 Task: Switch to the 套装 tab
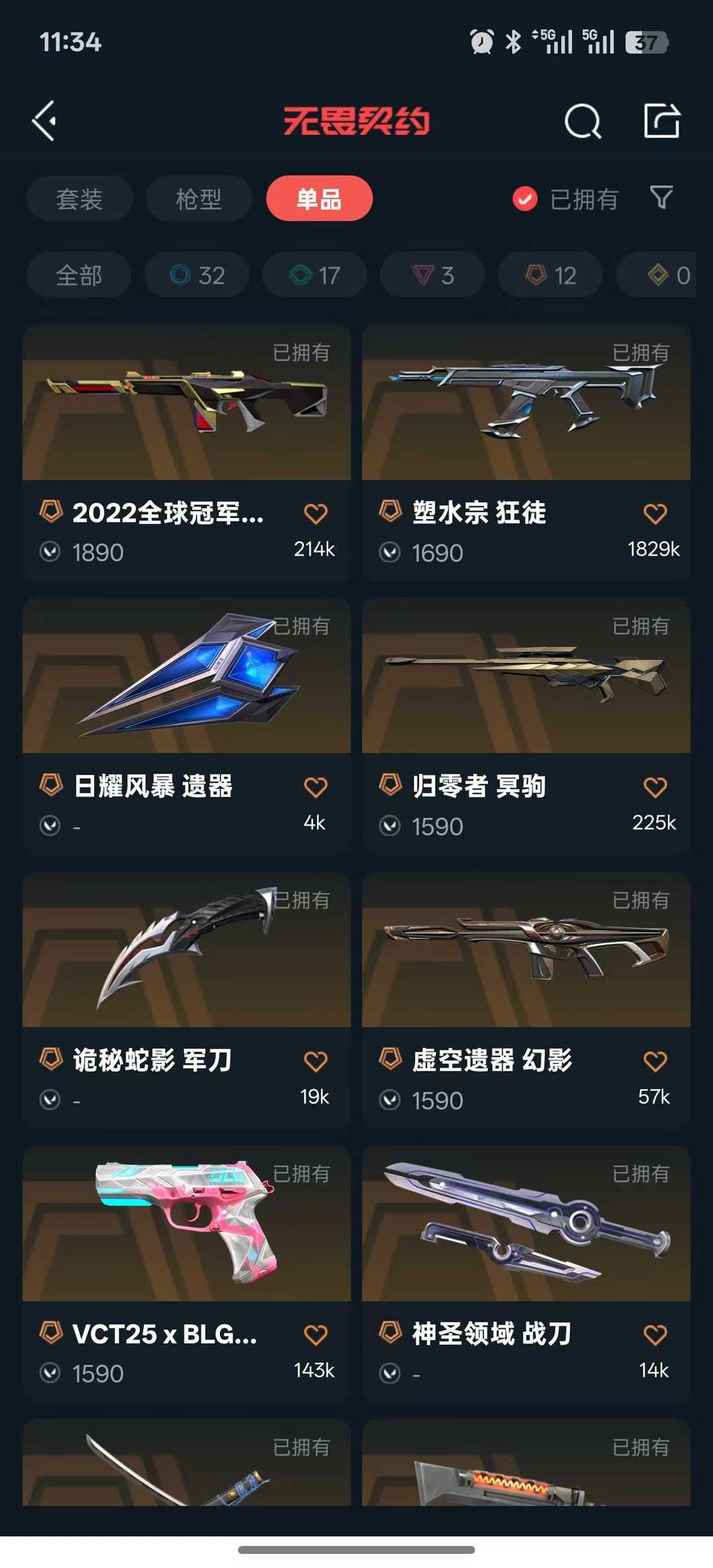coord(79,199)
